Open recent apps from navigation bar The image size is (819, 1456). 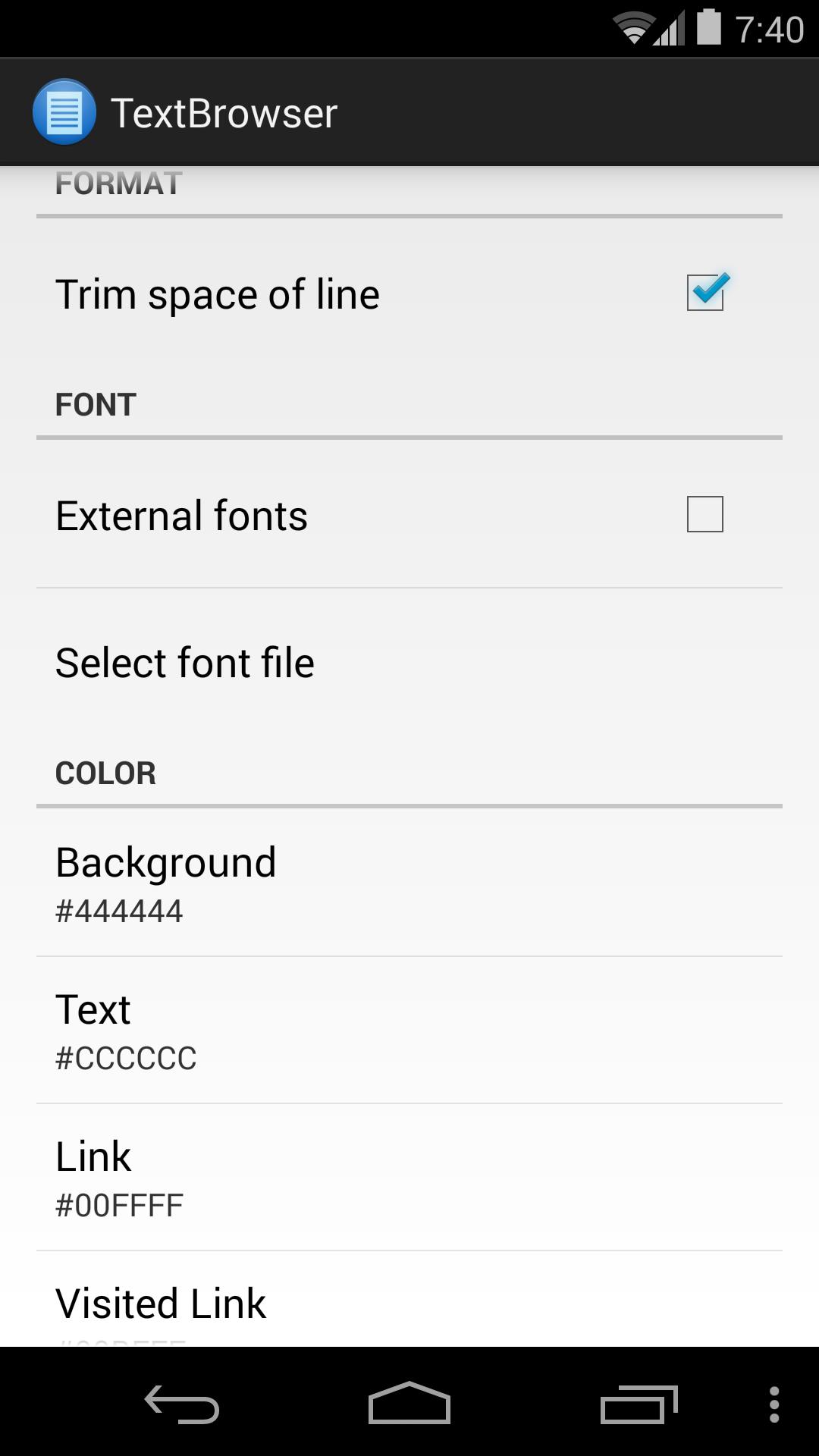[x=639, y=1404]
